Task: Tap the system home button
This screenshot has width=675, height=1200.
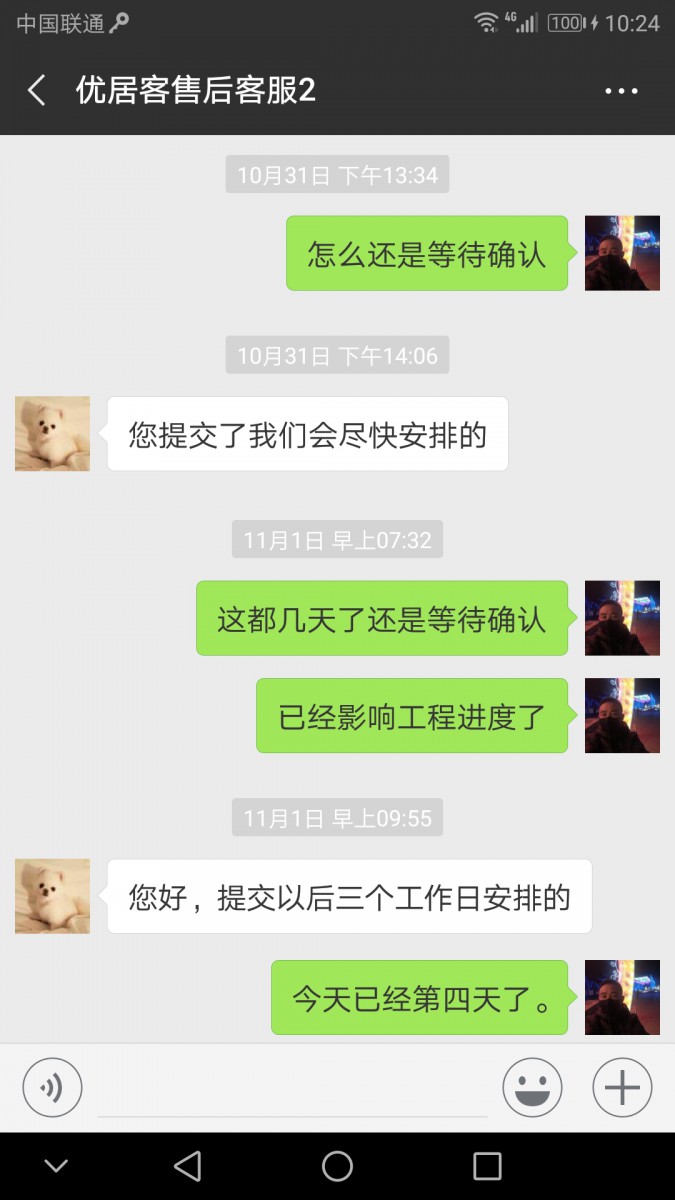Action: pyautogui.click(x=337, y=1166)
